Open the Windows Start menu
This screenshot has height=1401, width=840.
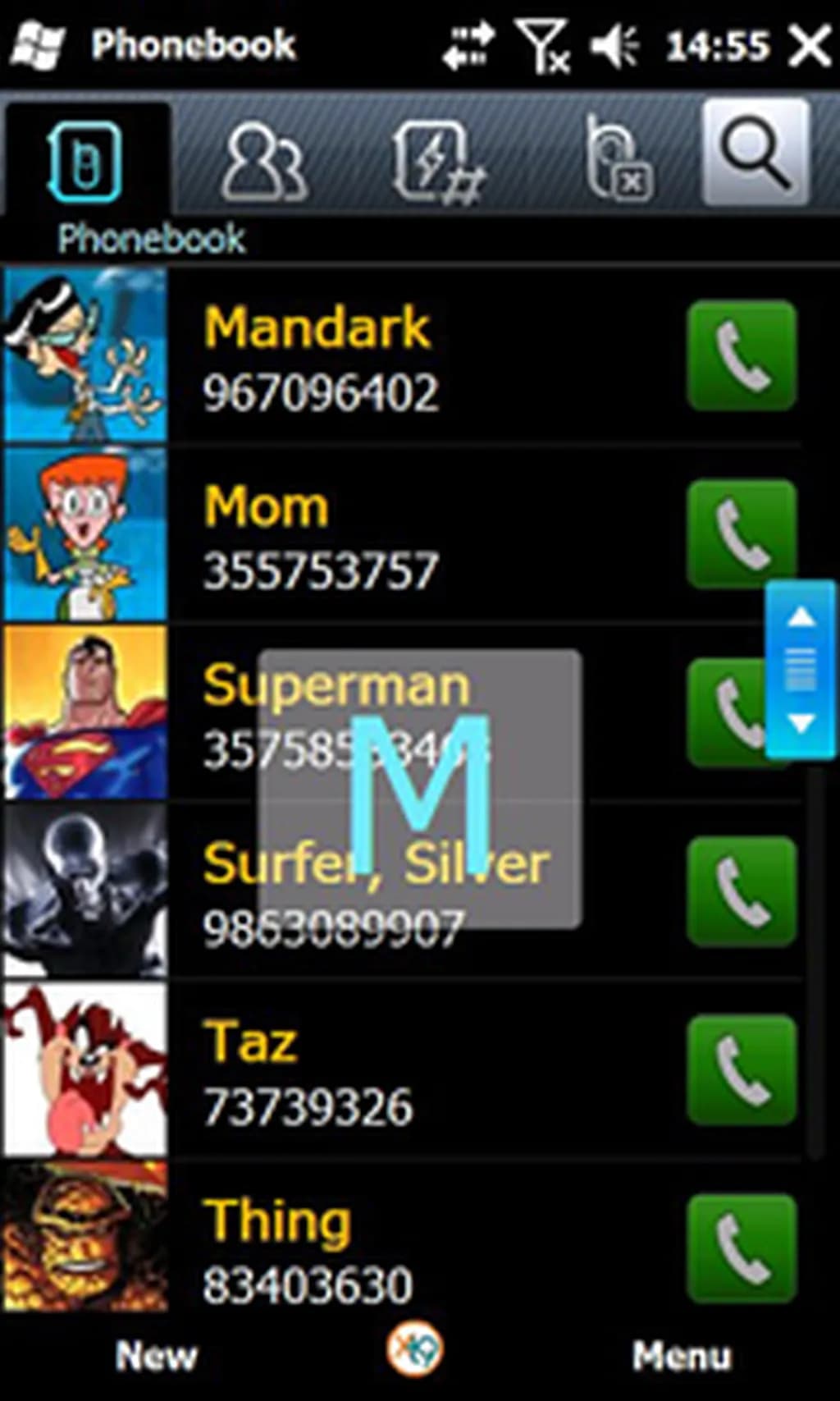pos(37,45)
